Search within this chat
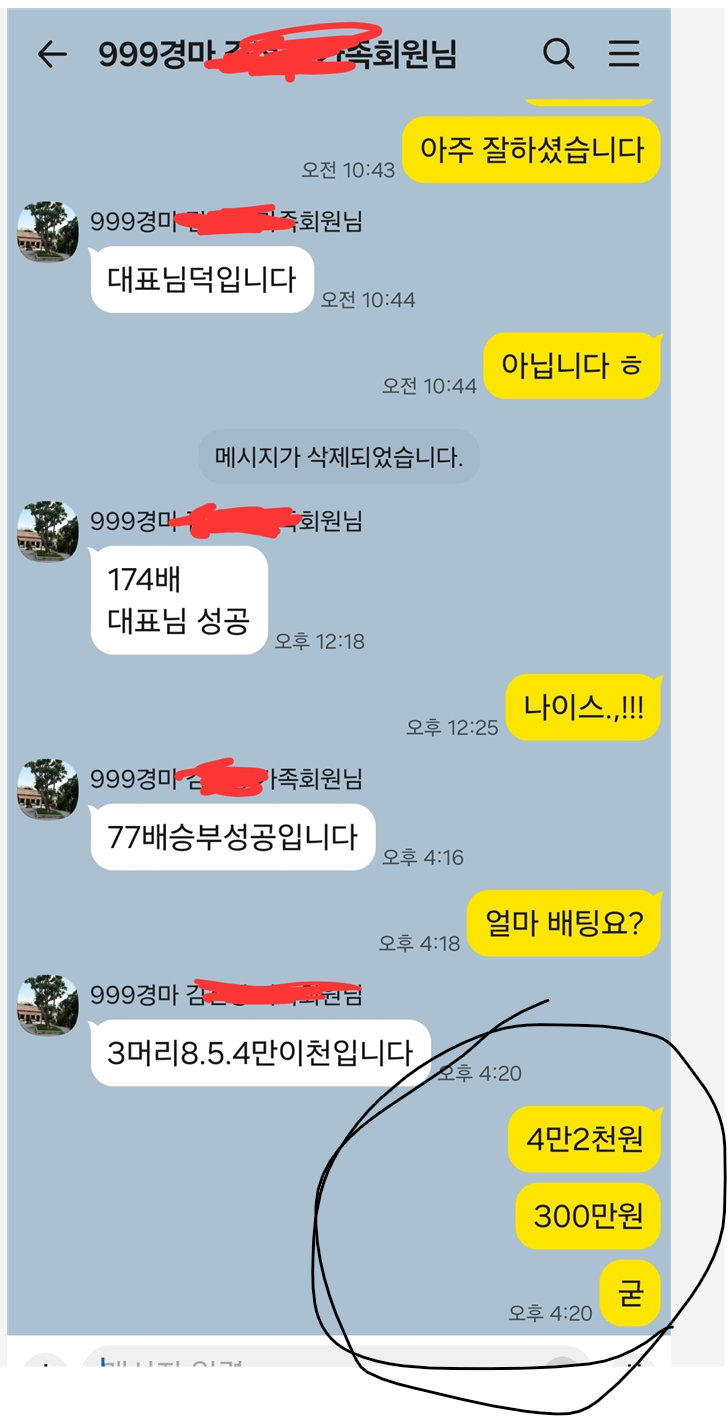Screen dimensions: 728x1417 (559, 54)
